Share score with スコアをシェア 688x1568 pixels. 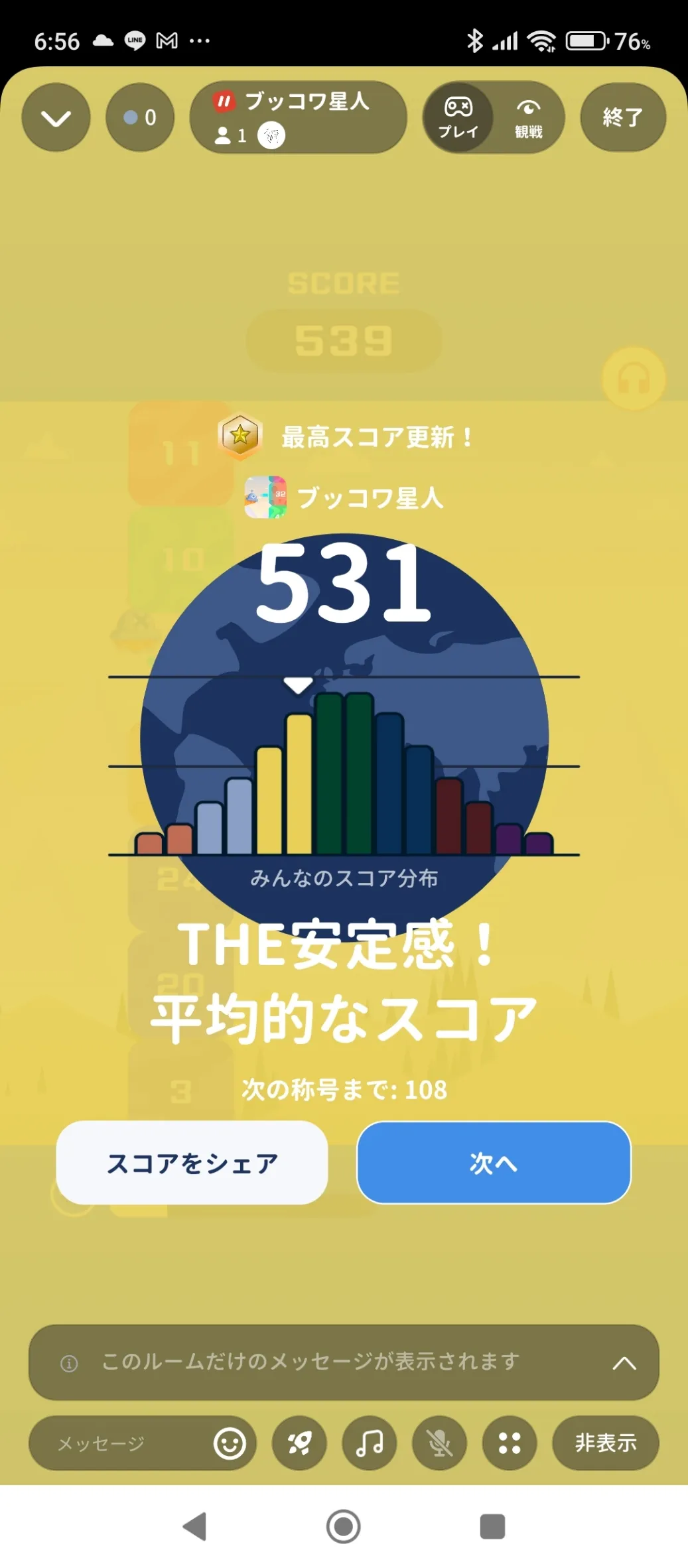[x=192, y=1163]
